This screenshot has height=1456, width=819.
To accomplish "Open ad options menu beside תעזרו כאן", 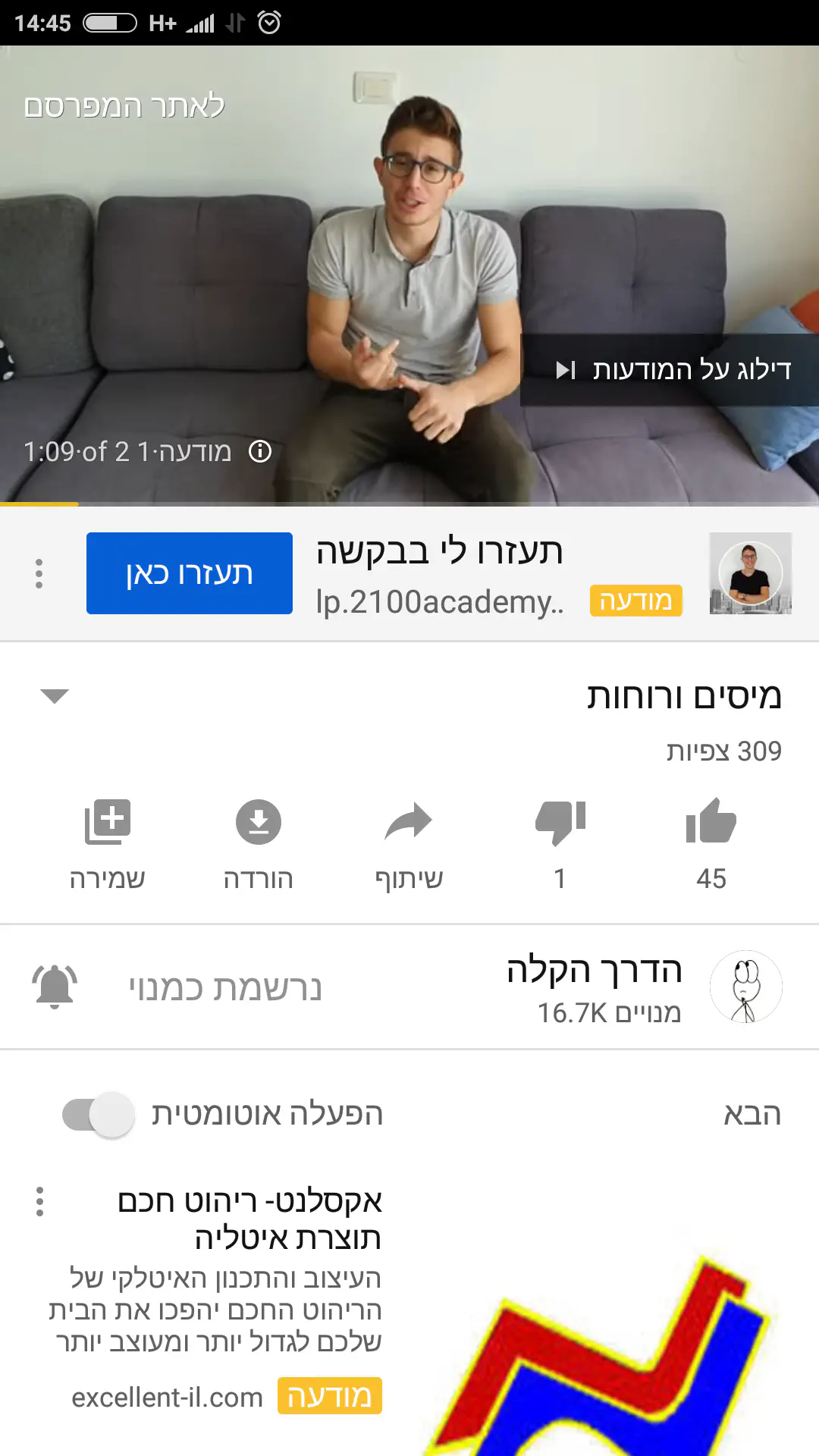I will [x=39, y=574].
